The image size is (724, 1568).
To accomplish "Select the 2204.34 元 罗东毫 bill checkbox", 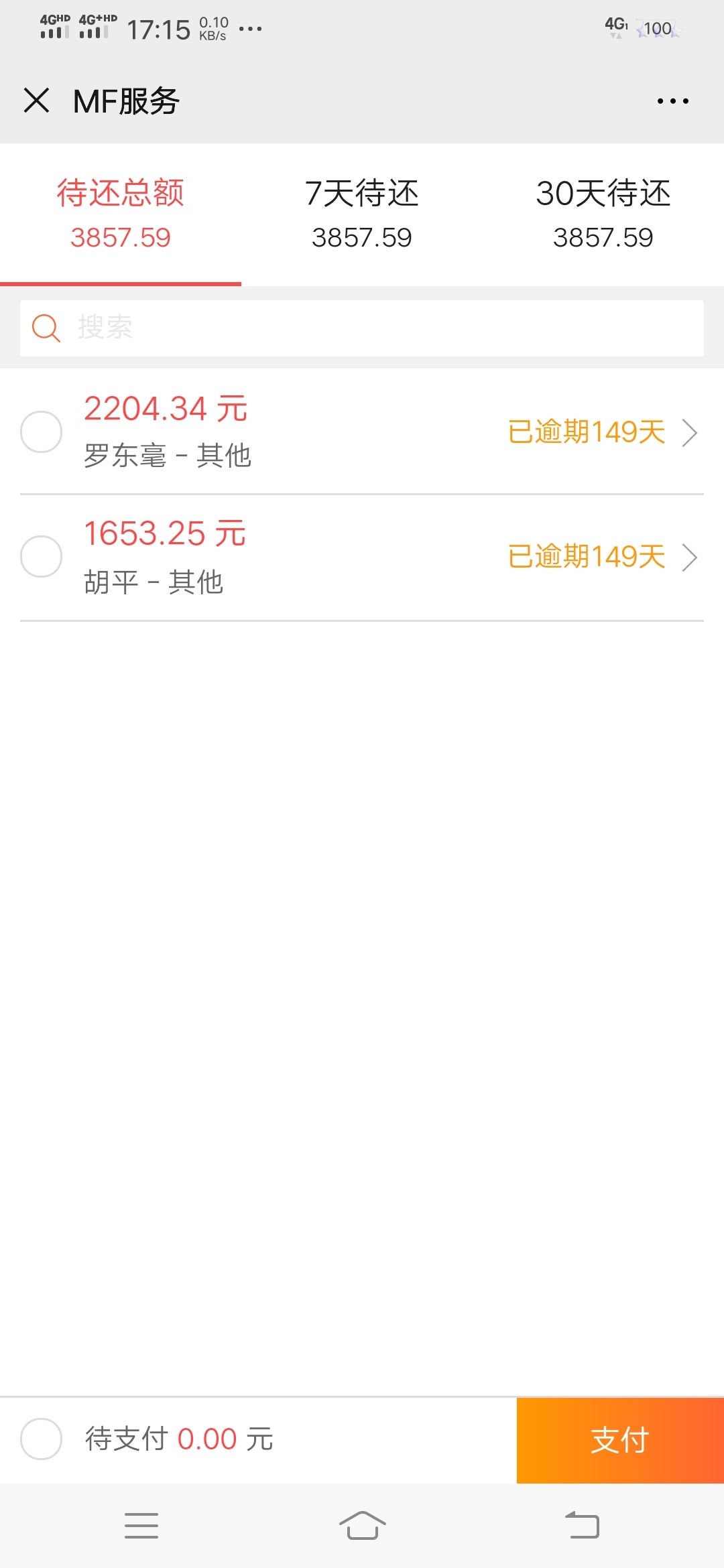I will pyautogui.click(x=42, y=432).
